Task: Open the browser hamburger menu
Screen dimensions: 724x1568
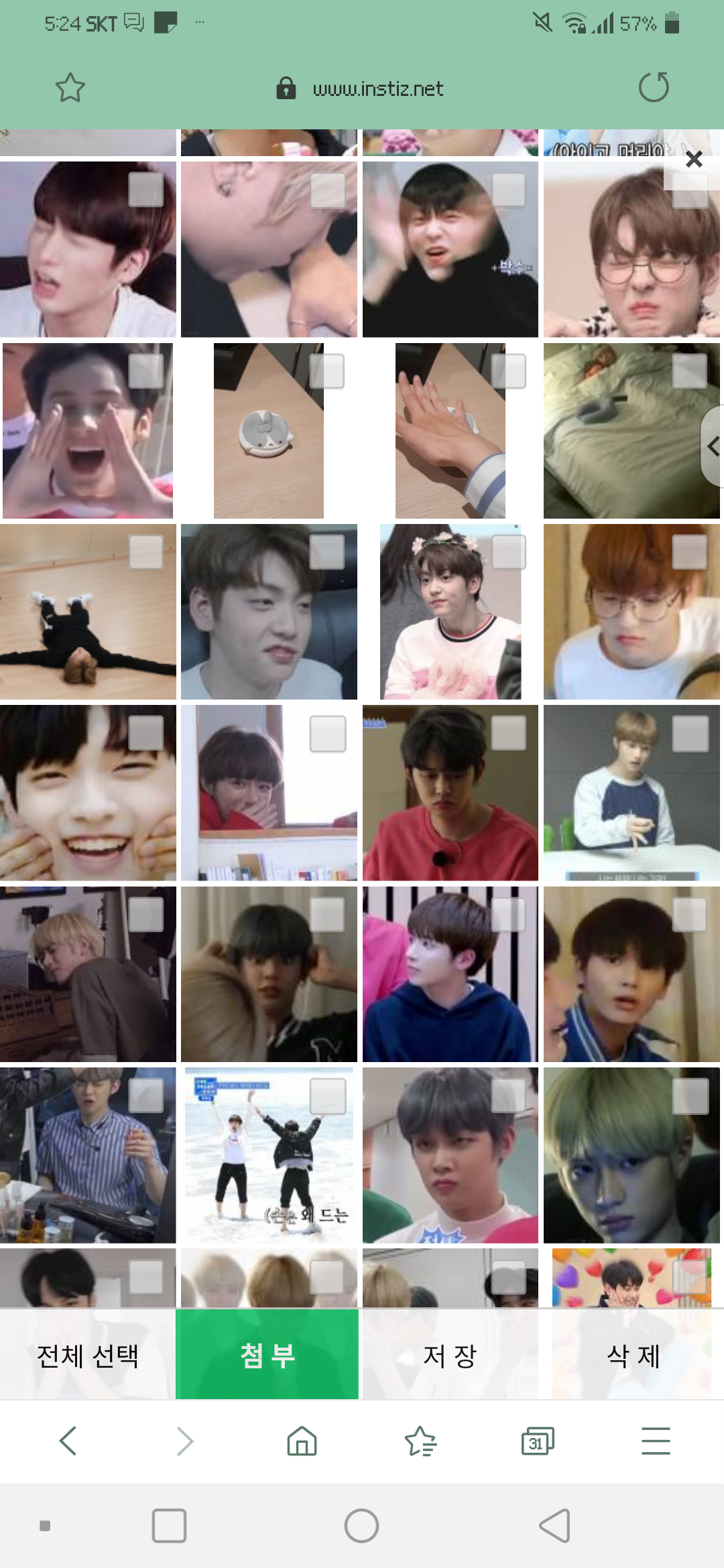Action: tap(655, 1441)
